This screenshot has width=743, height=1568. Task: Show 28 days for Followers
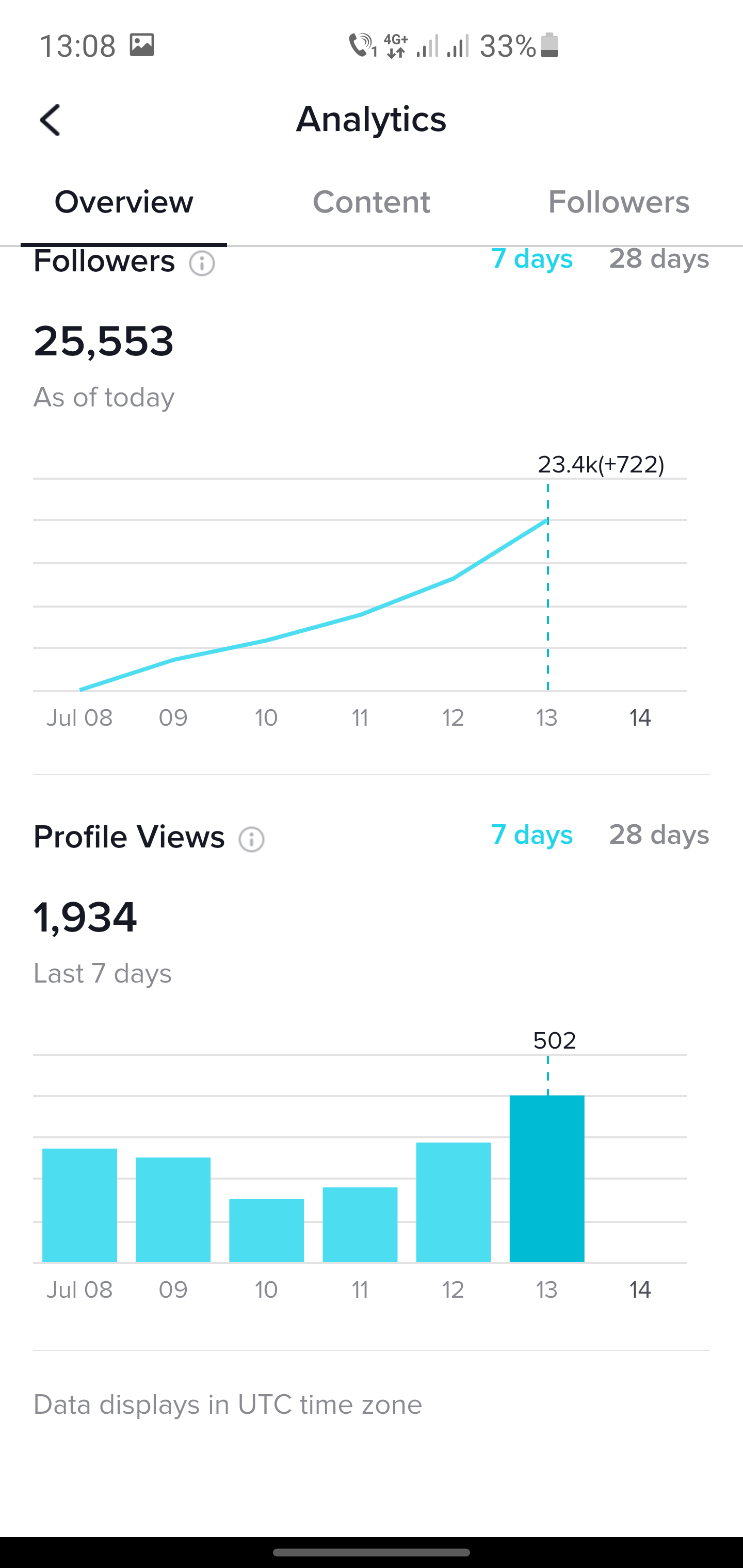coord(659,259)
